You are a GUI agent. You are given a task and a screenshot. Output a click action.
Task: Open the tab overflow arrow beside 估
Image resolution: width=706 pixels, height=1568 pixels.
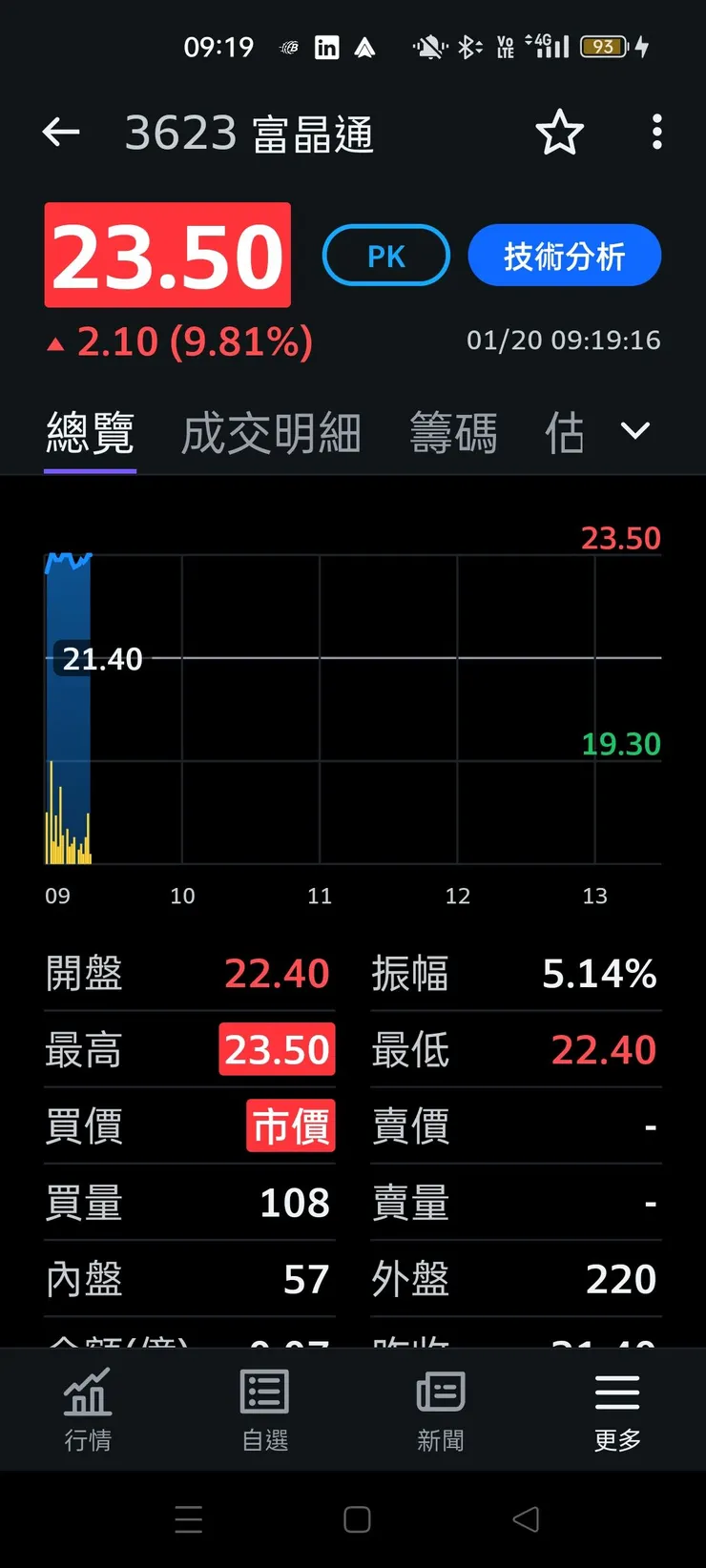pos(634,431)
